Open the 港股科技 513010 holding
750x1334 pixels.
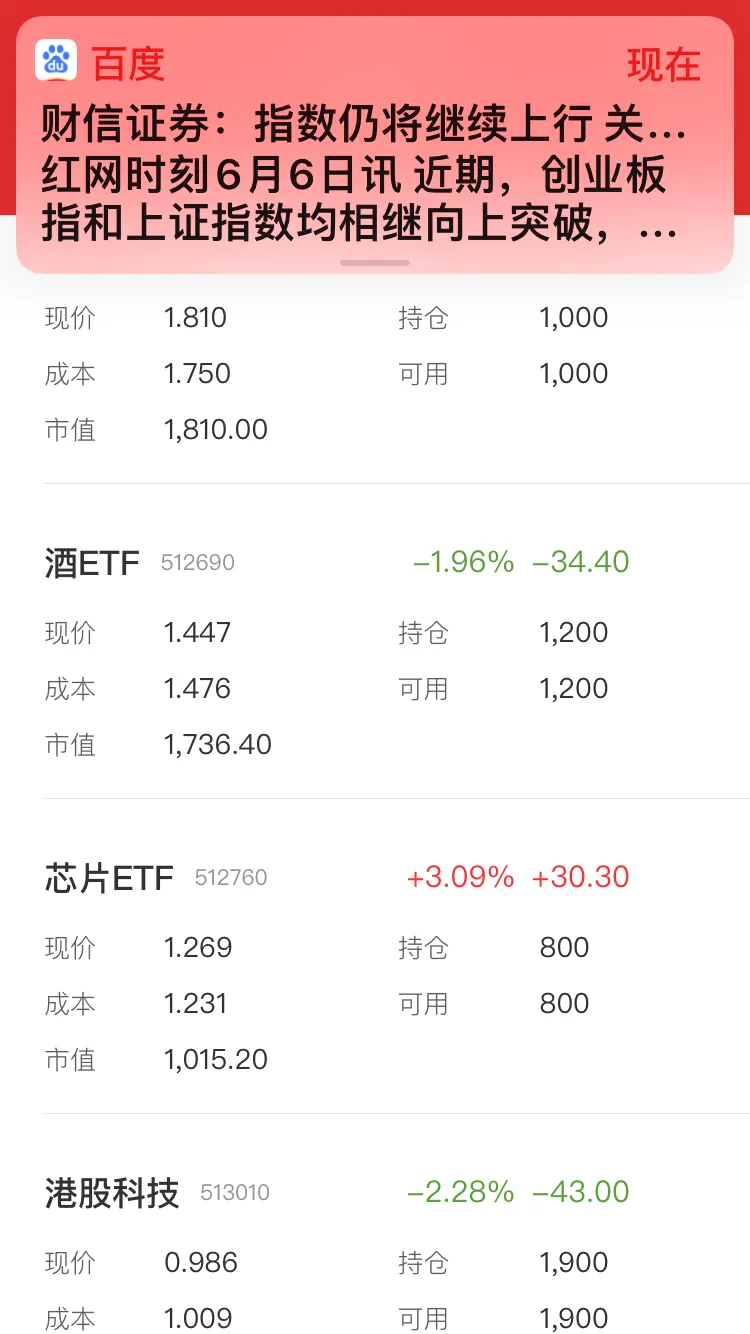pos(112,1193)
